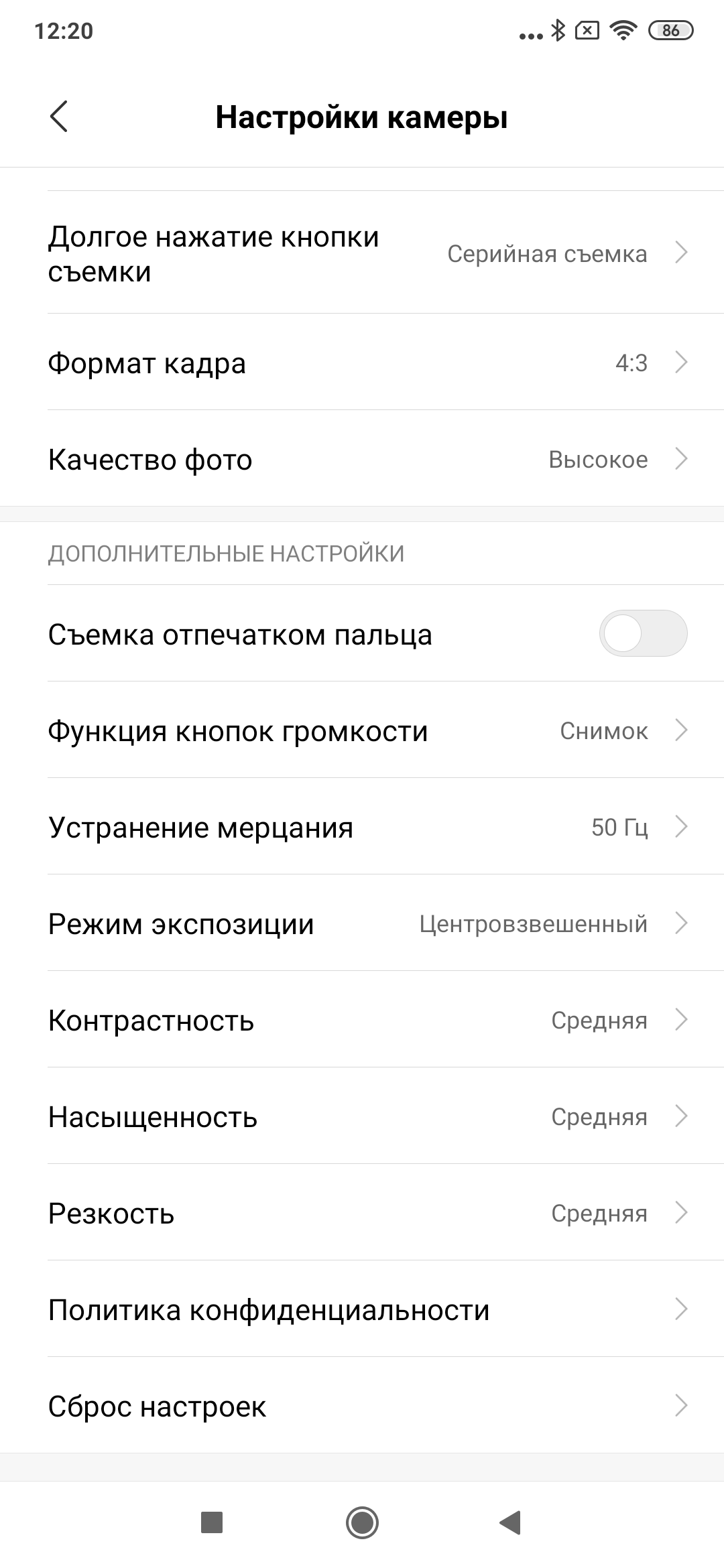Open Формат кадра setting
The height and width of the screenshot is (1568, 724).
(362, 363)
